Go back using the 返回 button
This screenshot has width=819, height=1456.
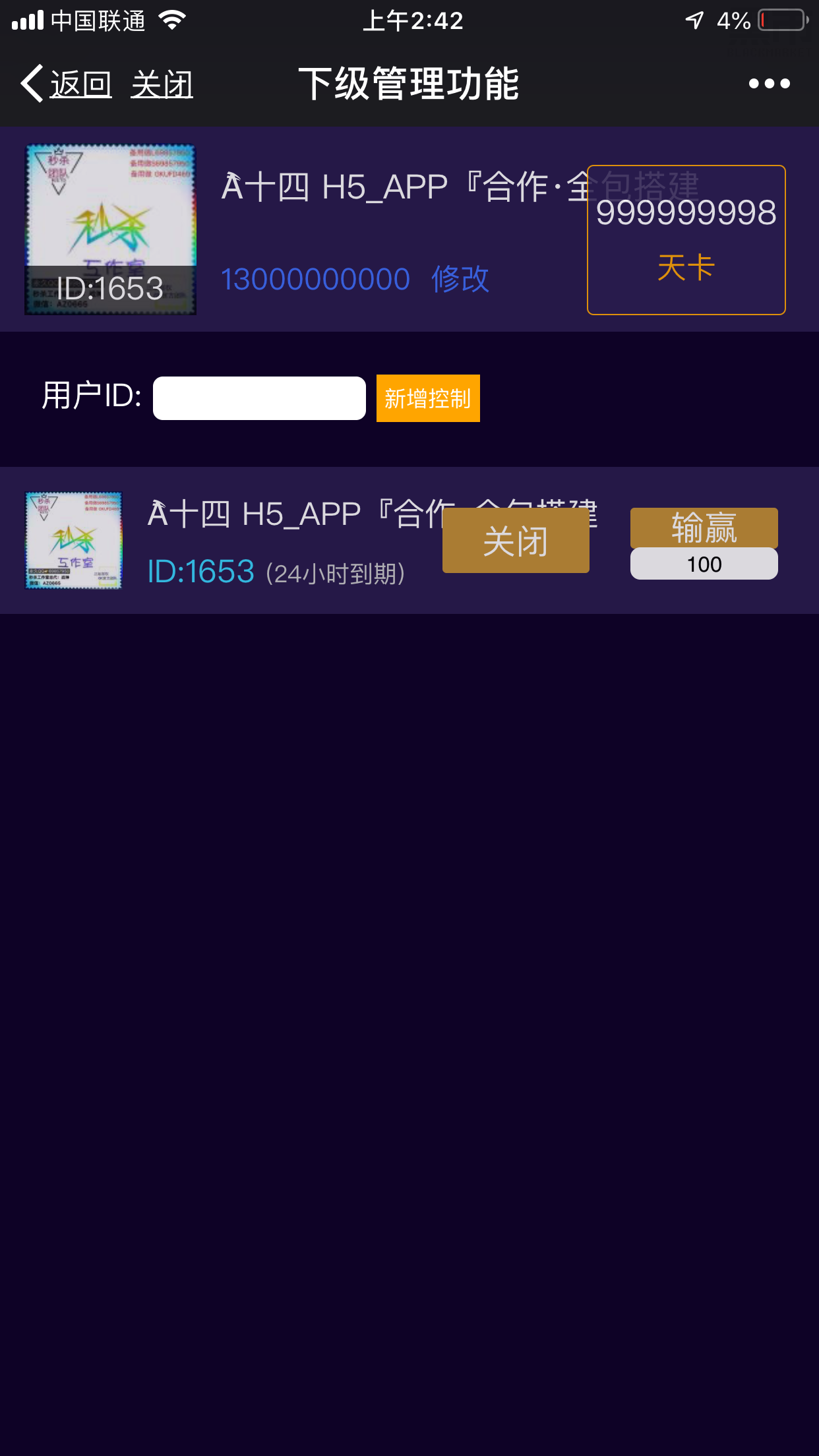coord(67,84)
